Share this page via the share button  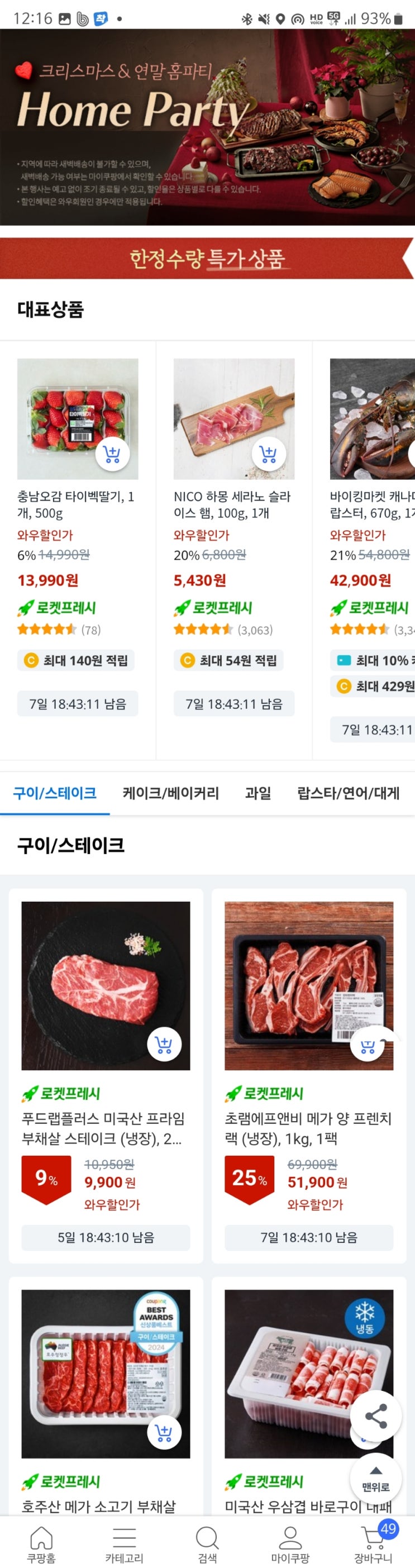376,1416
